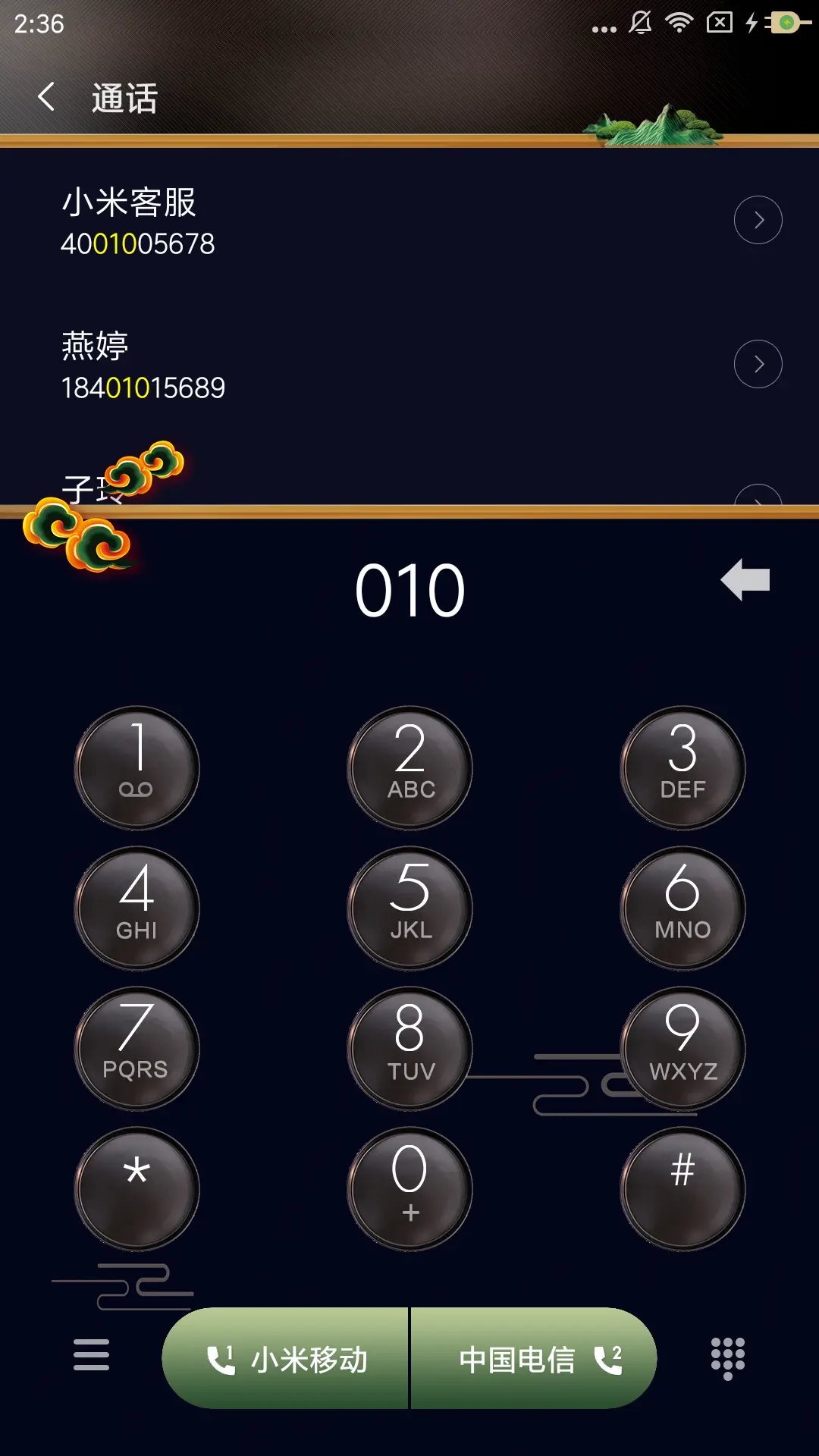Open the 通话 screen title

125,97
